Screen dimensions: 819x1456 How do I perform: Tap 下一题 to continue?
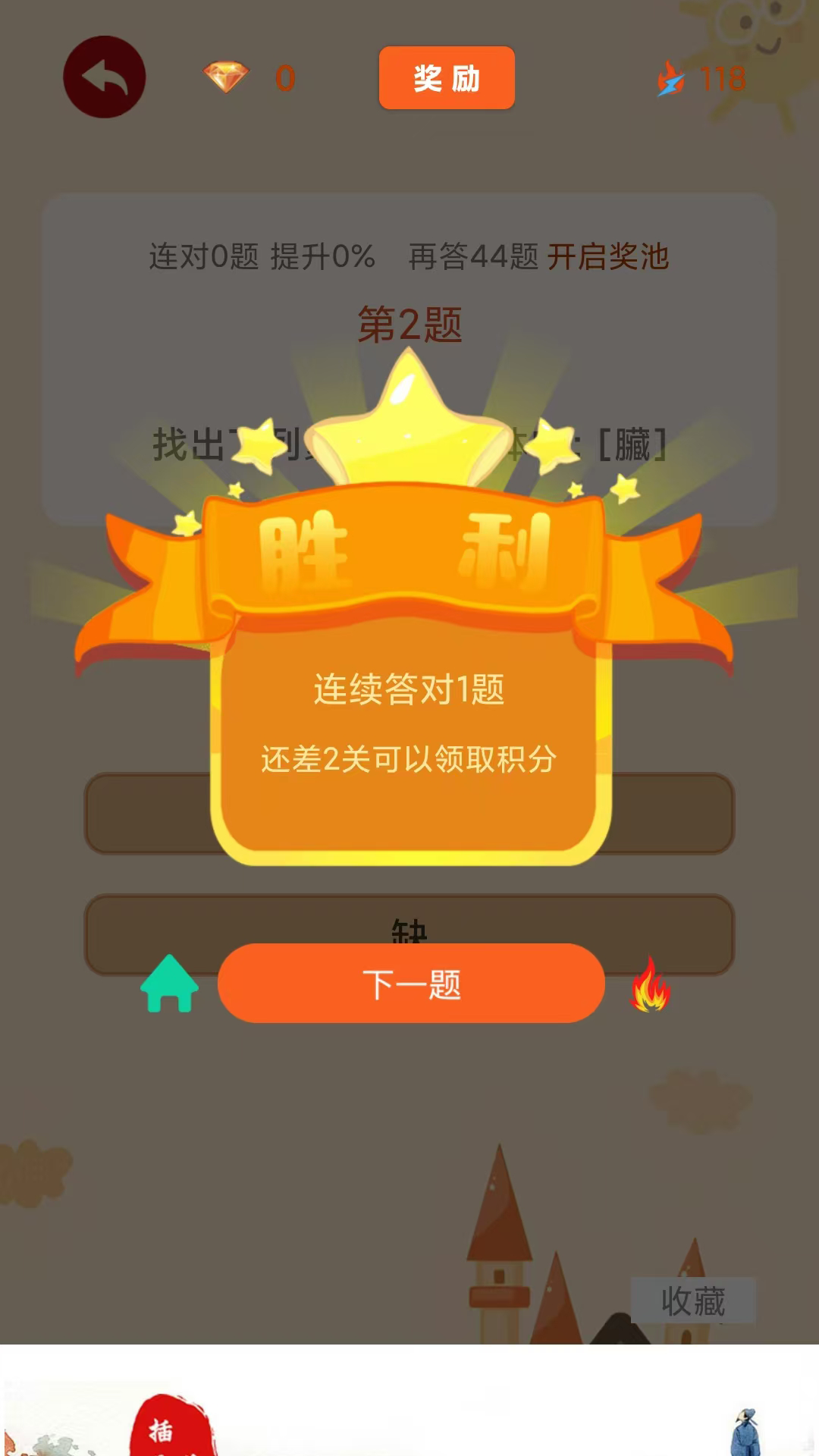point(409,983)
